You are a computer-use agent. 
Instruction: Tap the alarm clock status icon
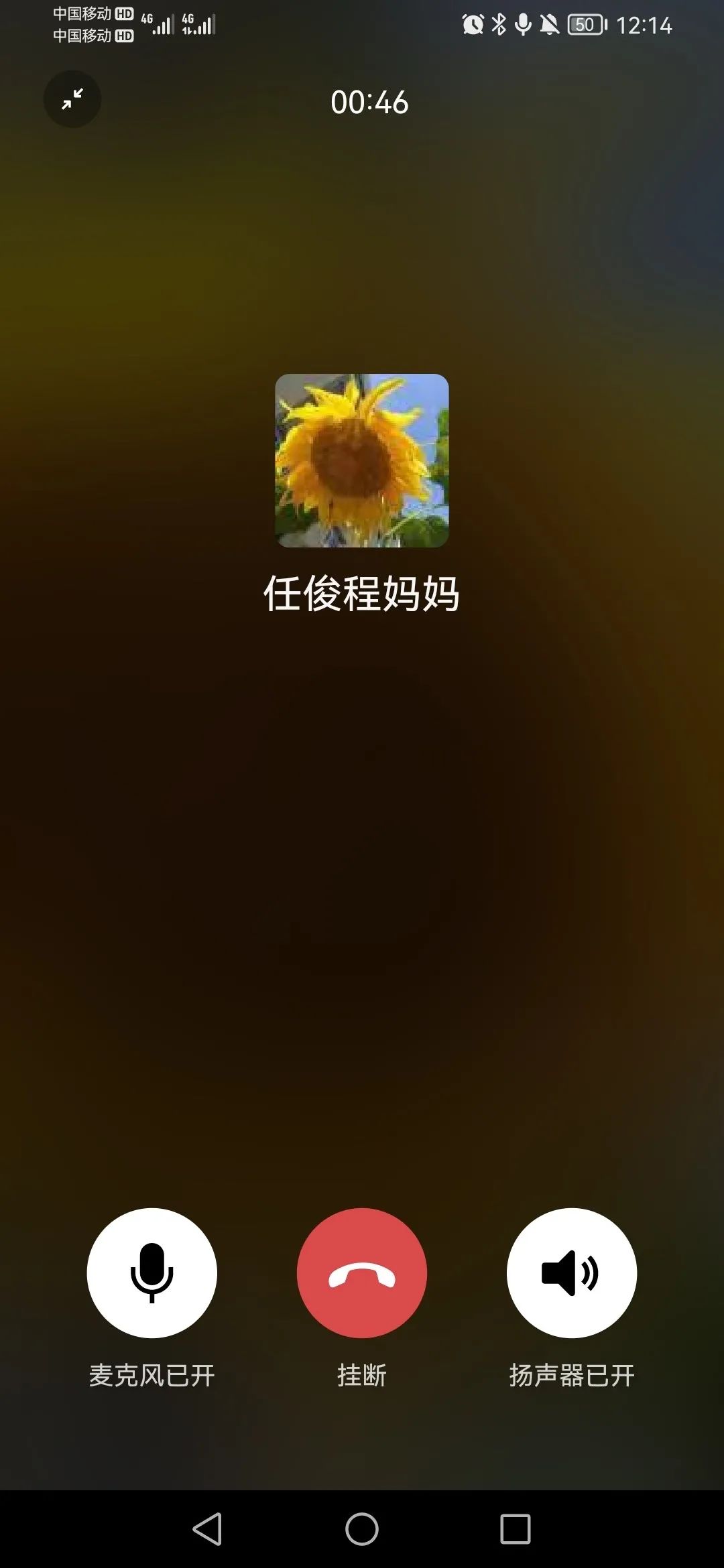[x=472, y=24]
